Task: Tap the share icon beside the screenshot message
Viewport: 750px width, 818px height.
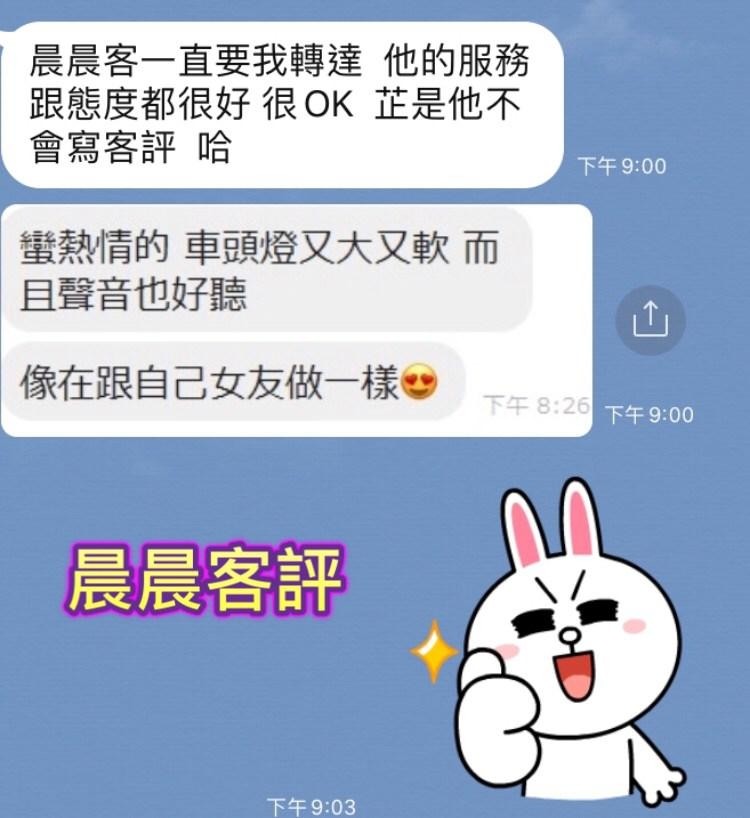Action: [650, 321]
